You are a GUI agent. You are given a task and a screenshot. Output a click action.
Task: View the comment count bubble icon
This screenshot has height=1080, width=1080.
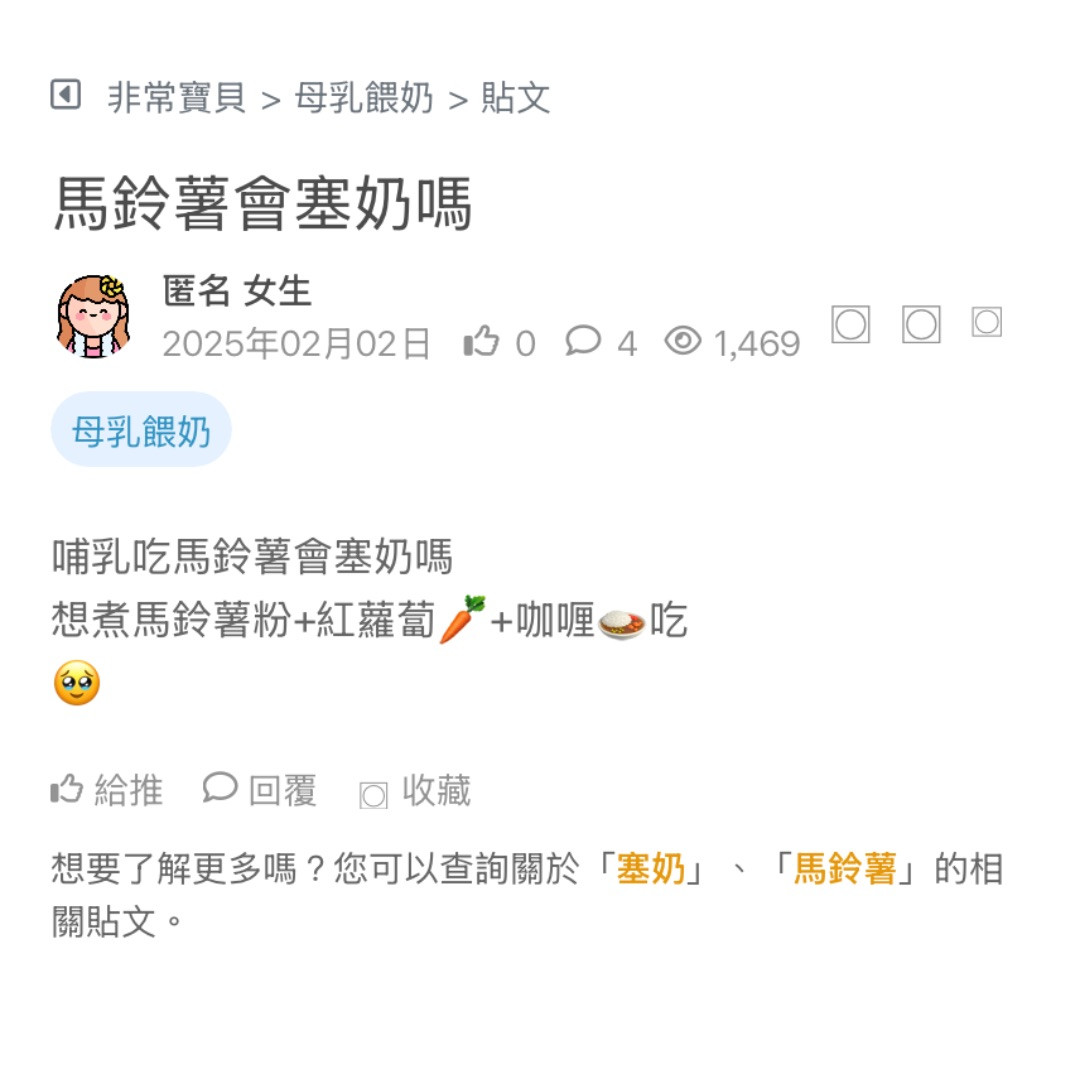583,342
